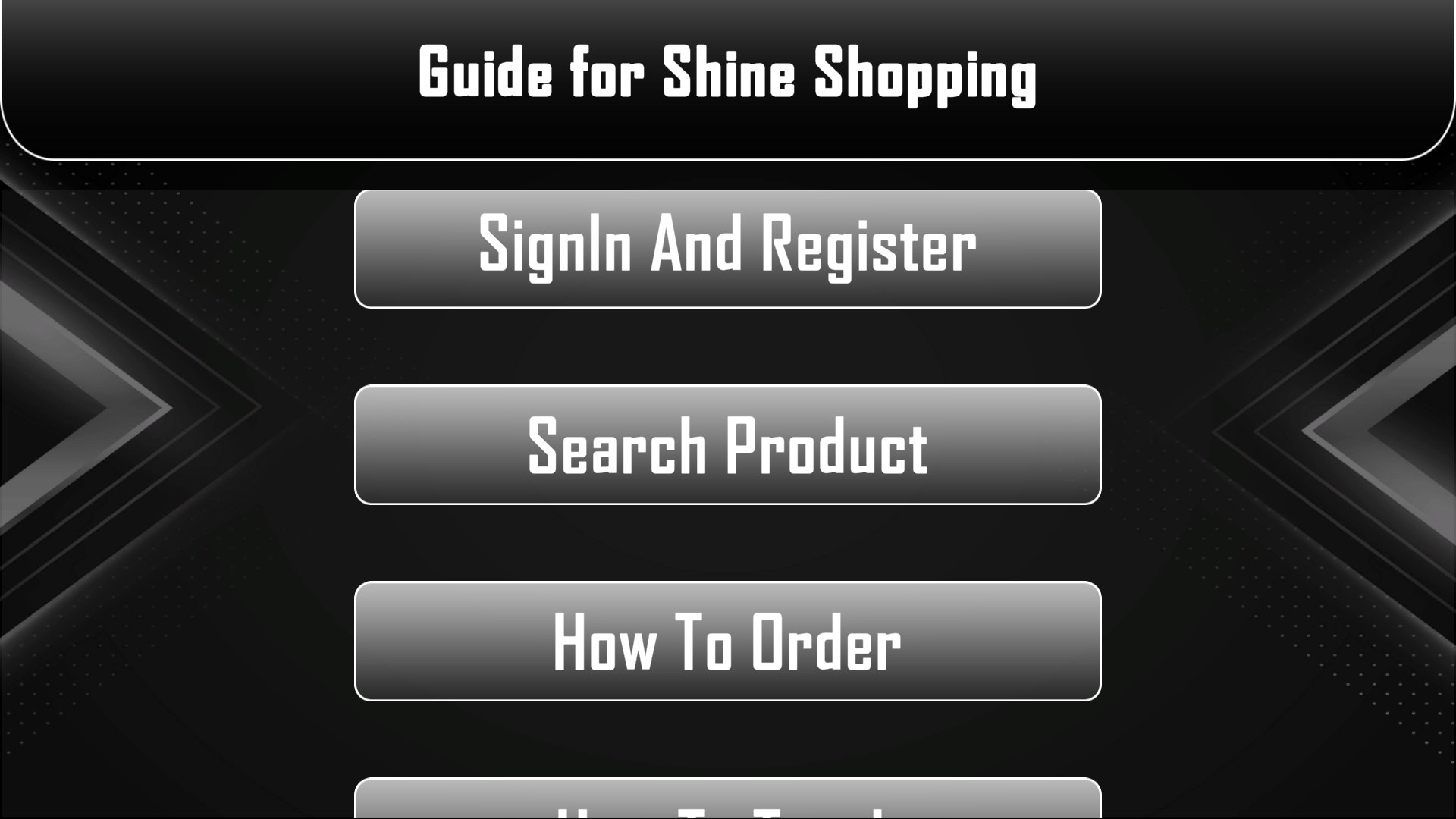This screenshot has width=1456, height=819.
Task: Tap the How To Order button
Action: pyautogui.click(x=727, y=641)
